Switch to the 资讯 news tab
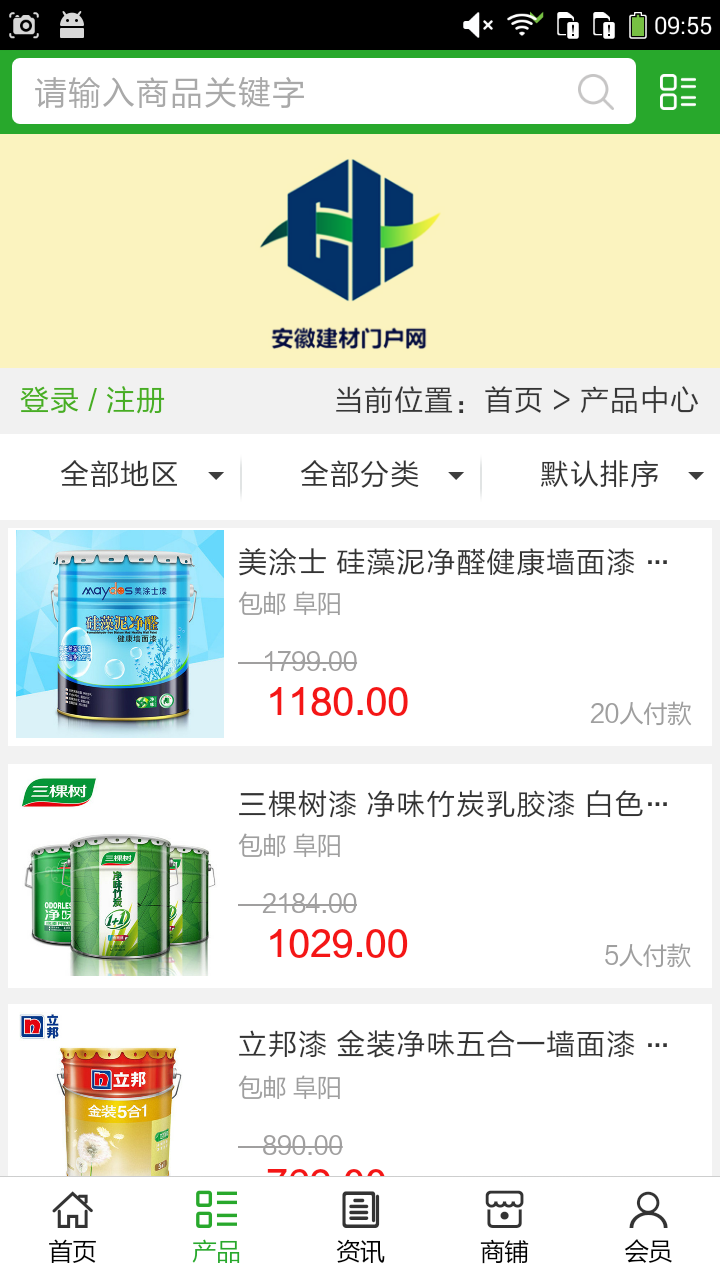The image size is (720, 1280). click(x=360, y=1228)
